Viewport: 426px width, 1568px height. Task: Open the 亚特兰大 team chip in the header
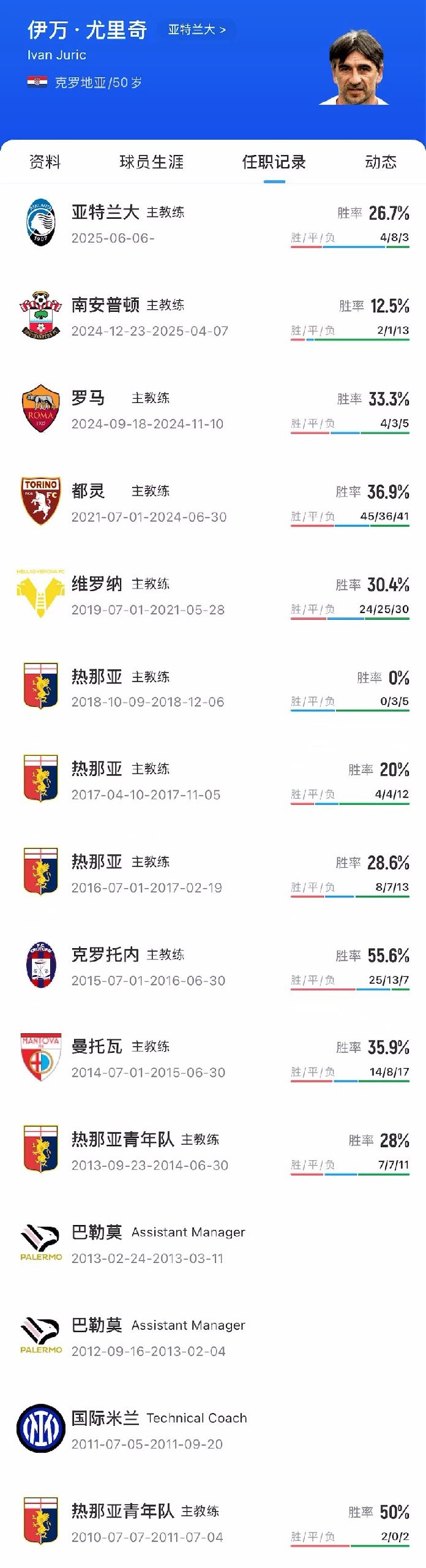[x=197, y=29]
